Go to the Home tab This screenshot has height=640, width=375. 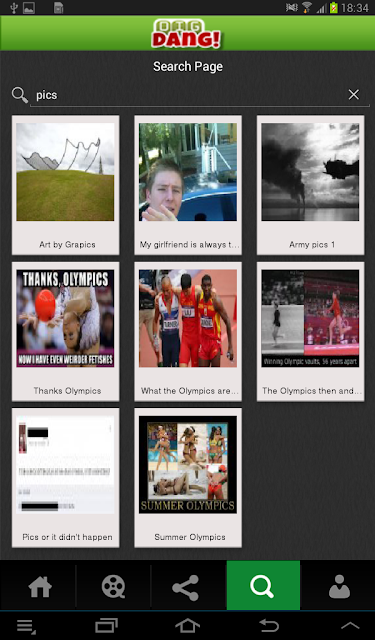click(40, 586)
